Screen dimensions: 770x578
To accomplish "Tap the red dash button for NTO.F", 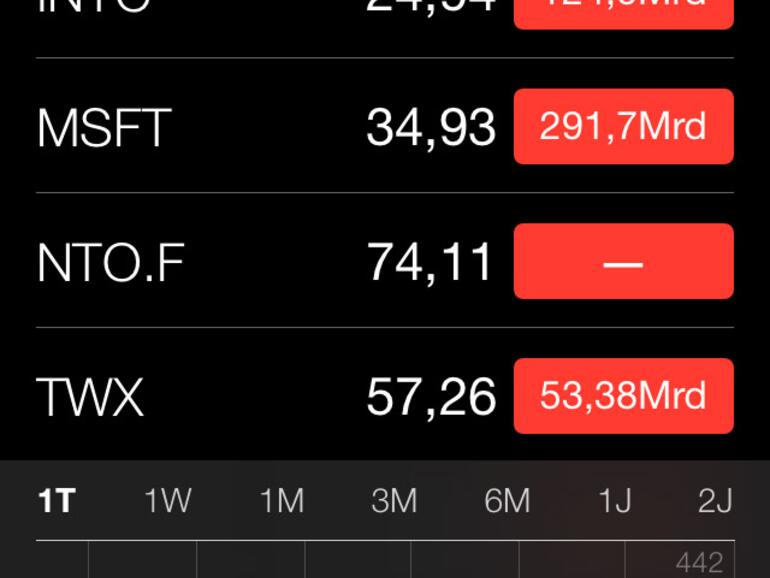I will (x=623, y=262).
